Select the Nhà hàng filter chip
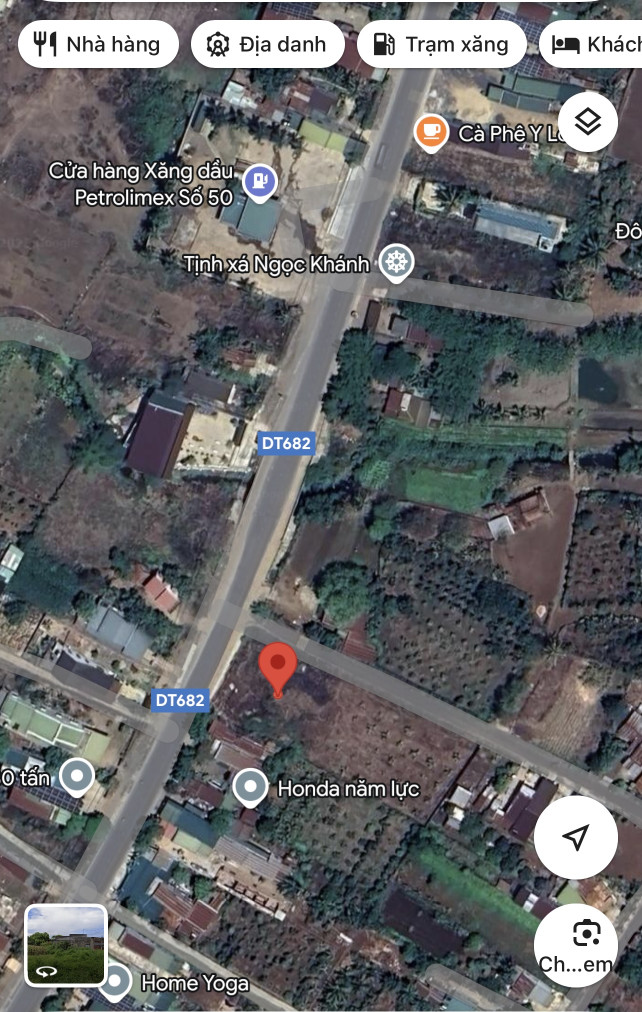 click(97, 44)
